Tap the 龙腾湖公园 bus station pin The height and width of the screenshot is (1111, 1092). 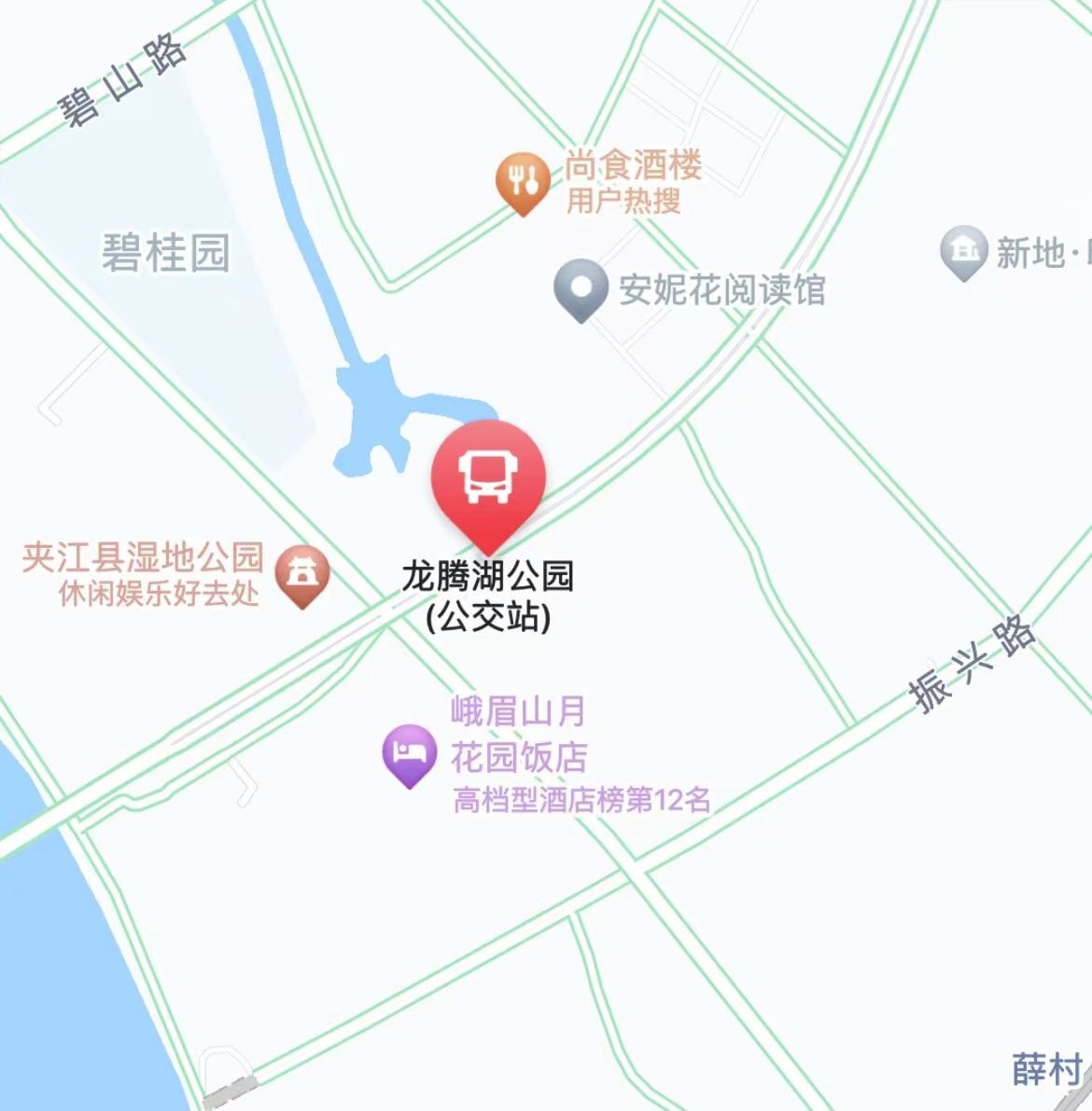487,478
